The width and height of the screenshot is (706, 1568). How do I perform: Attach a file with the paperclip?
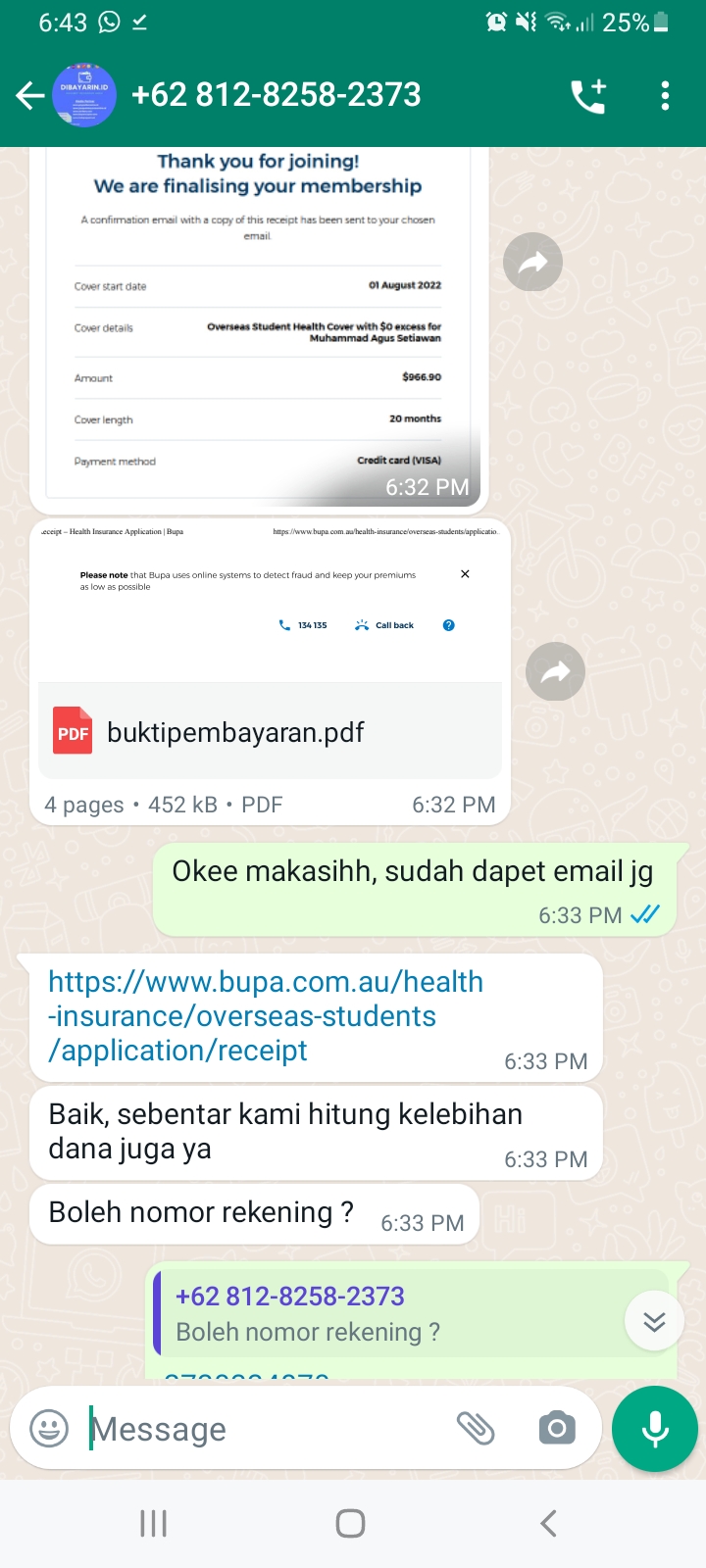click(476, 1428)
